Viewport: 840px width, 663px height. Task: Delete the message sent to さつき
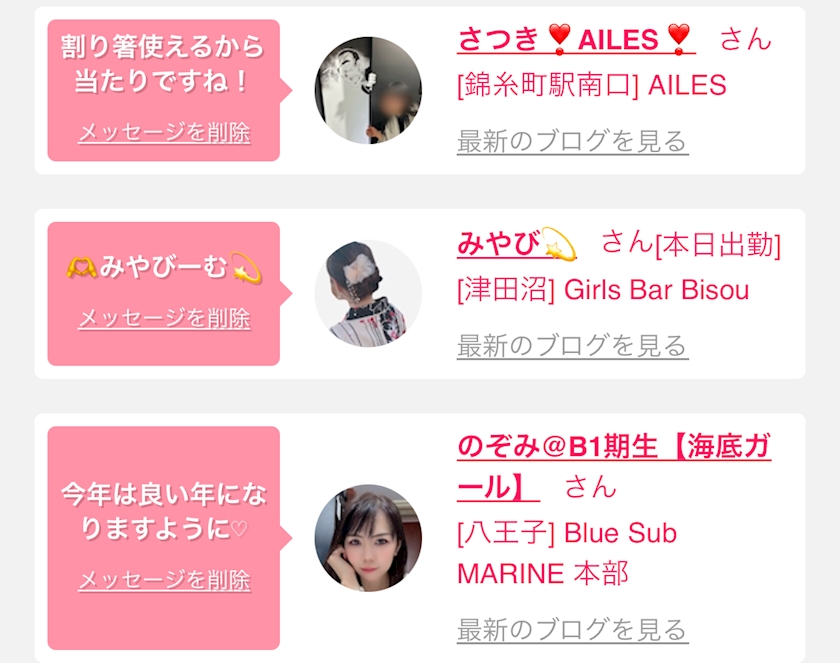(x=164, y=133)
